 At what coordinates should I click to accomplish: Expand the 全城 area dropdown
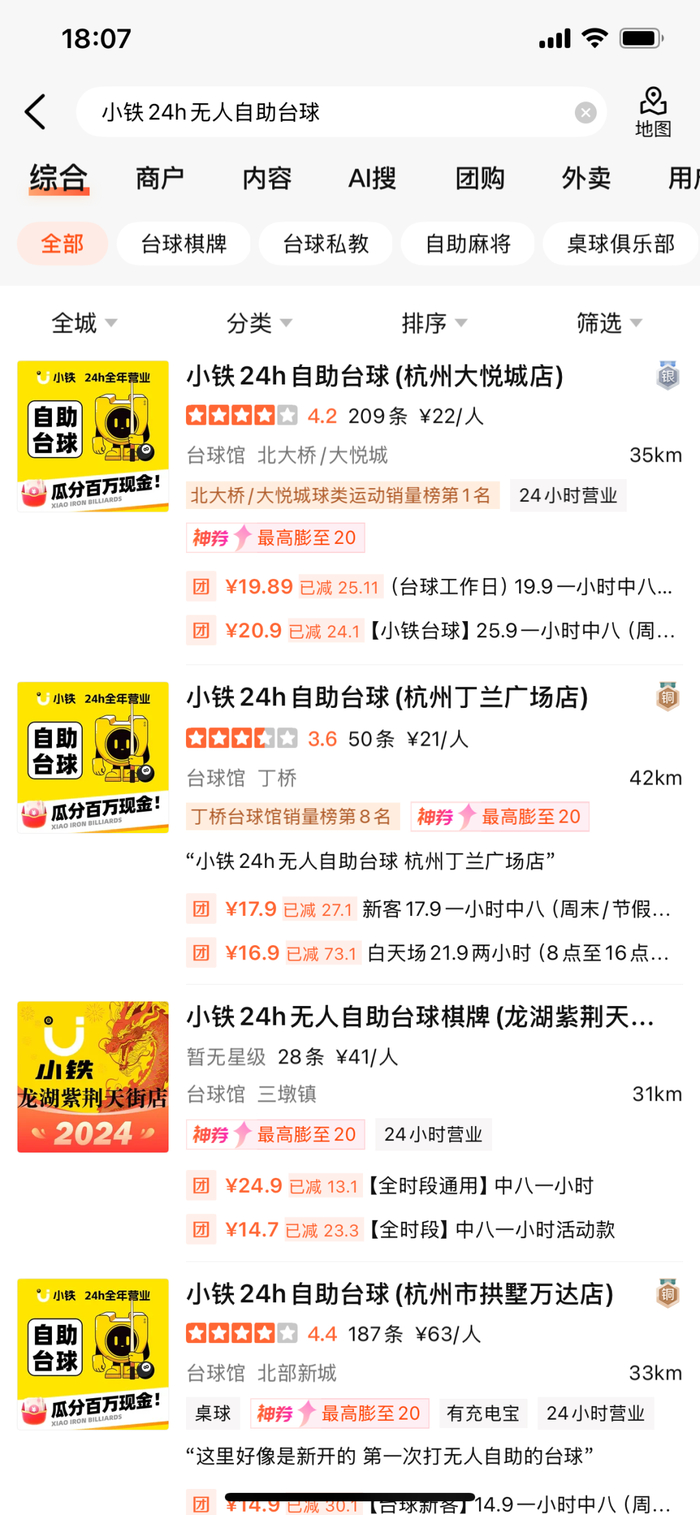pos(84,323)
